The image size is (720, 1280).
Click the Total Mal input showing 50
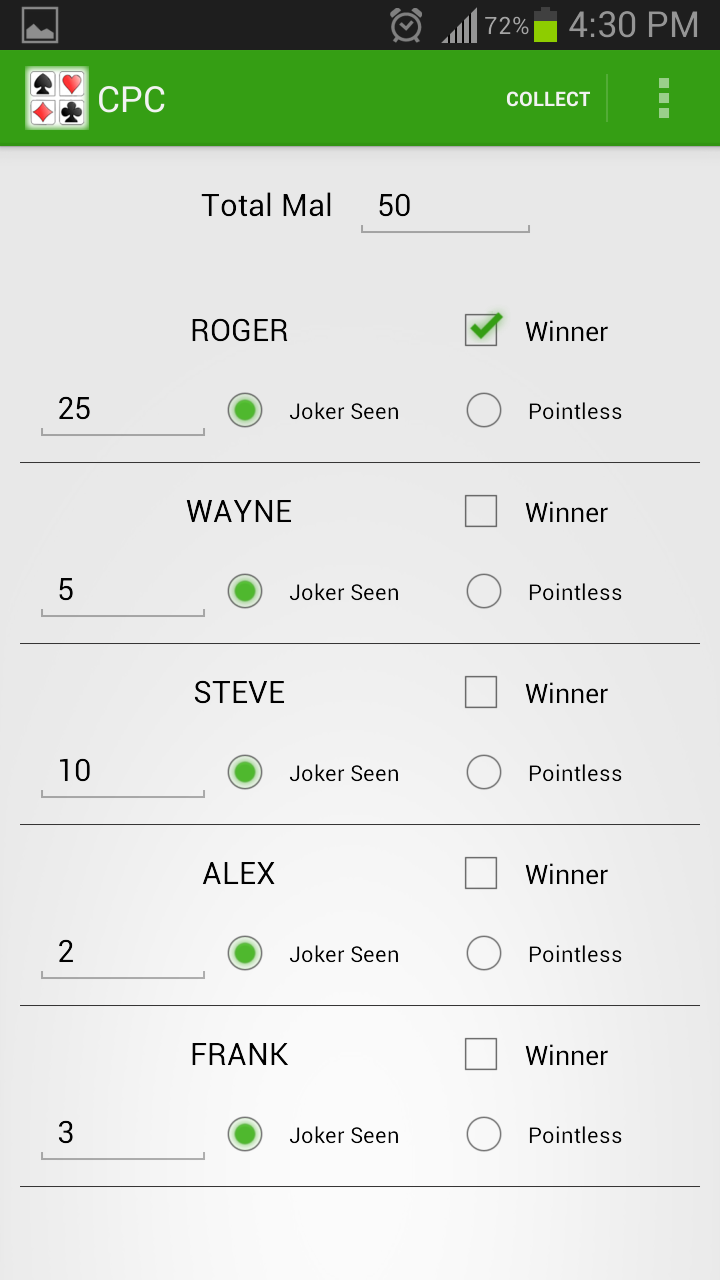pyautogui.click(x=444, y=206)
